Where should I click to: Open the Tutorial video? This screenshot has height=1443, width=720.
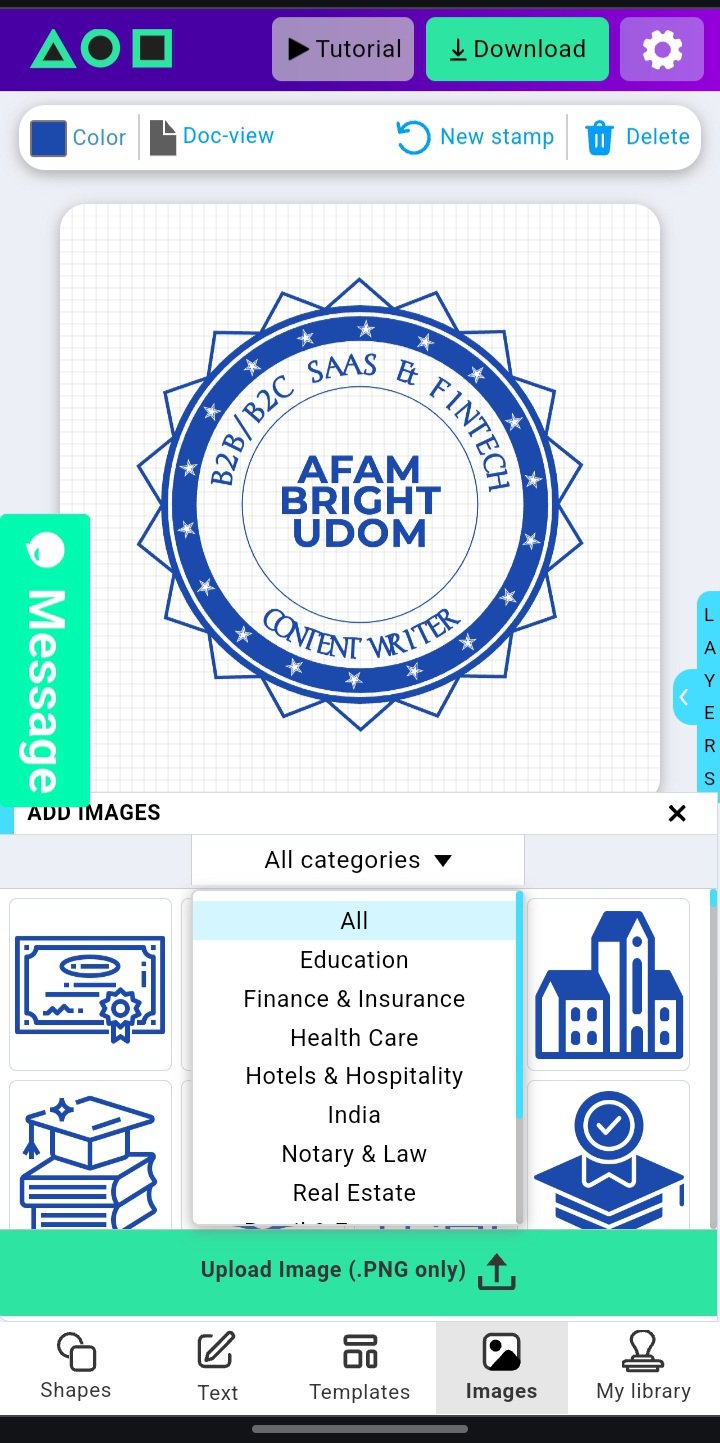click(343, 49)
